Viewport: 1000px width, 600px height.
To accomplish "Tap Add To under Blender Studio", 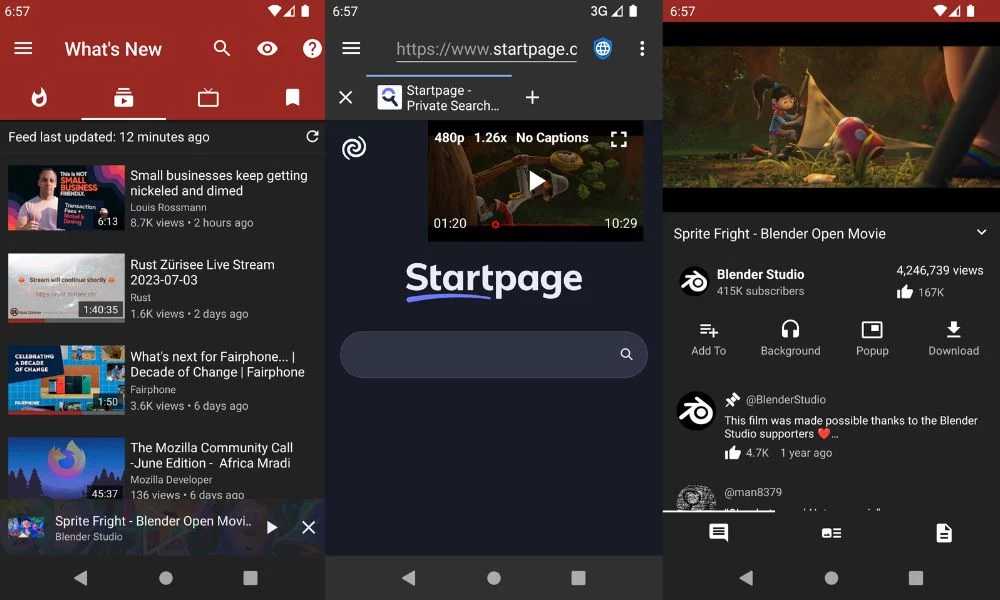I will [708, 338].
